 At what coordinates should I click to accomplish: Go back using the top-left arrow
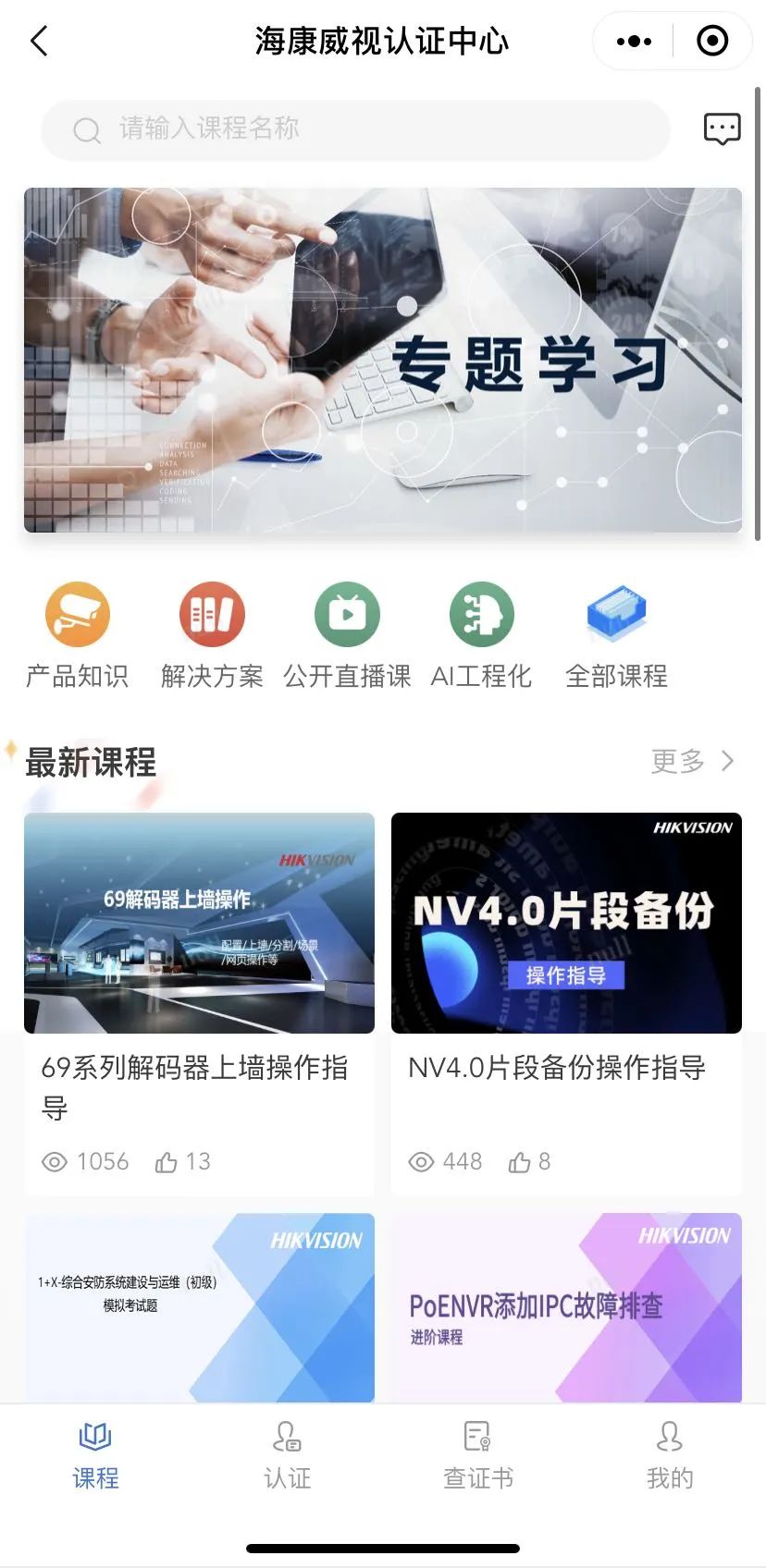coord(39,42)
